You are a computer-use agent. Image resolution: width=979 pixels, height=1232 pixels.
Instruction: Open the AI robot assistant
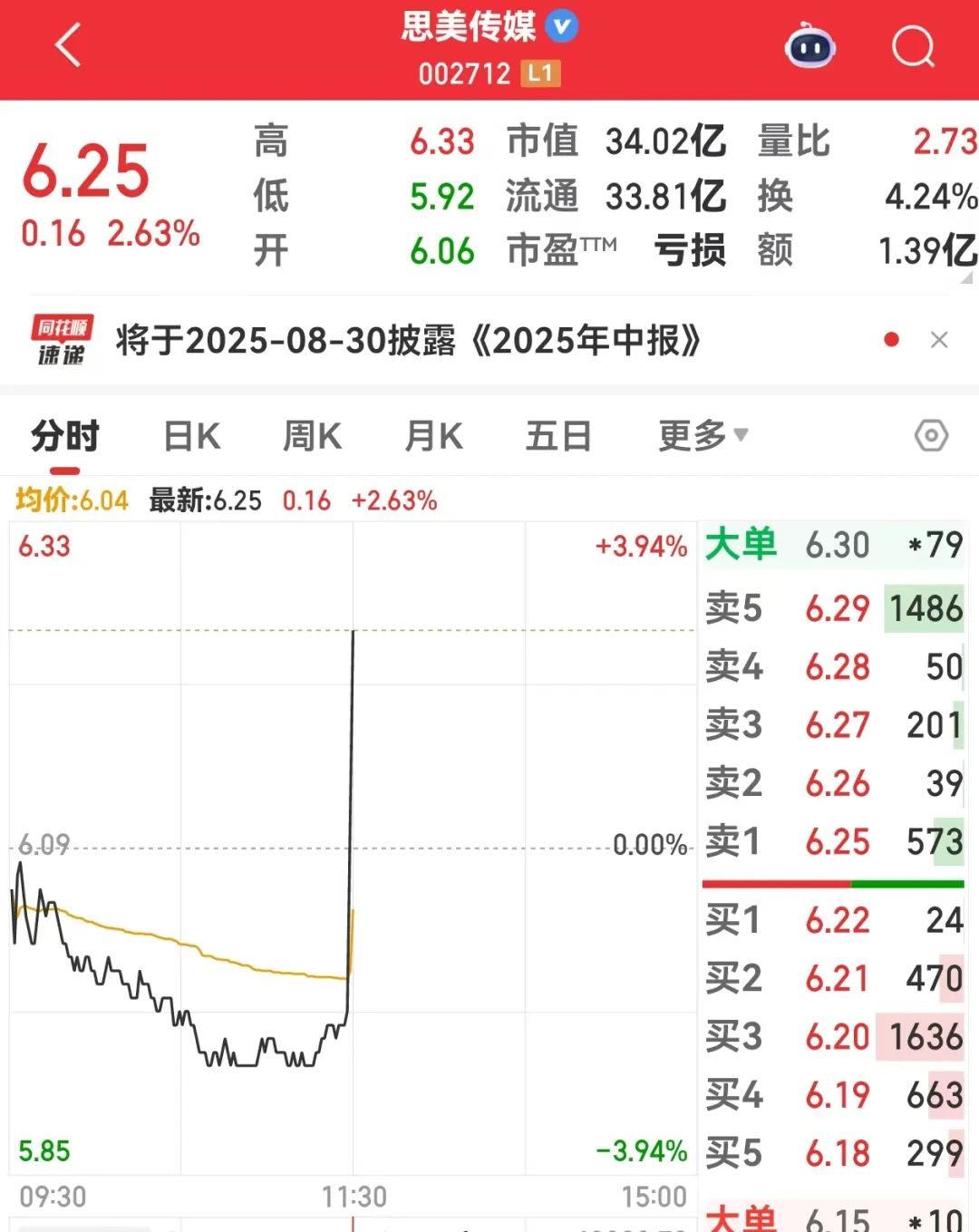pyautogui.click(x=809, y=47)
